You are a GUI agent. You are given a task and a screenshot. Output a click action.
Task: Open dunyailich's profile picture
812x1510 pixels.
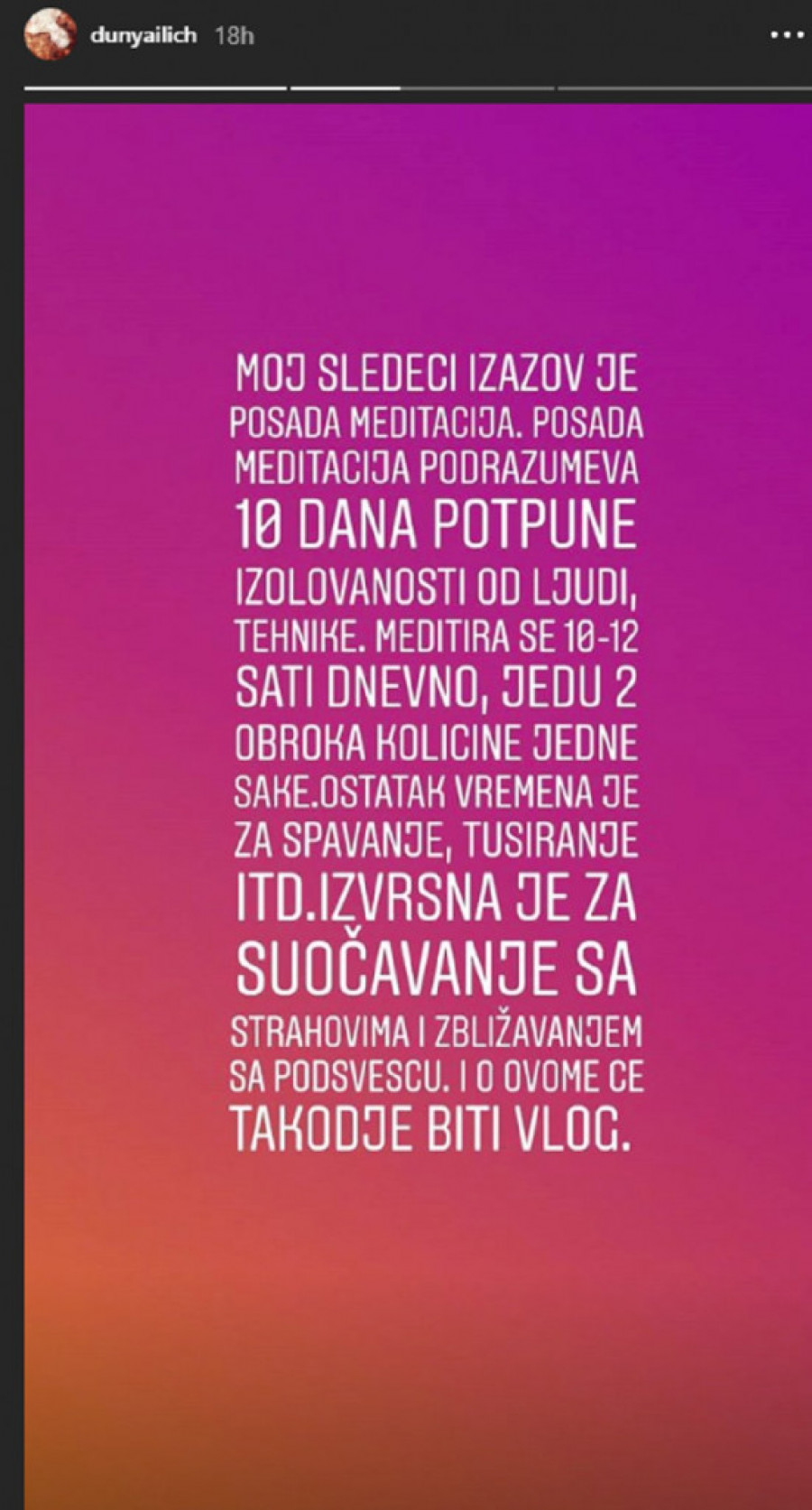click(50, 36)
